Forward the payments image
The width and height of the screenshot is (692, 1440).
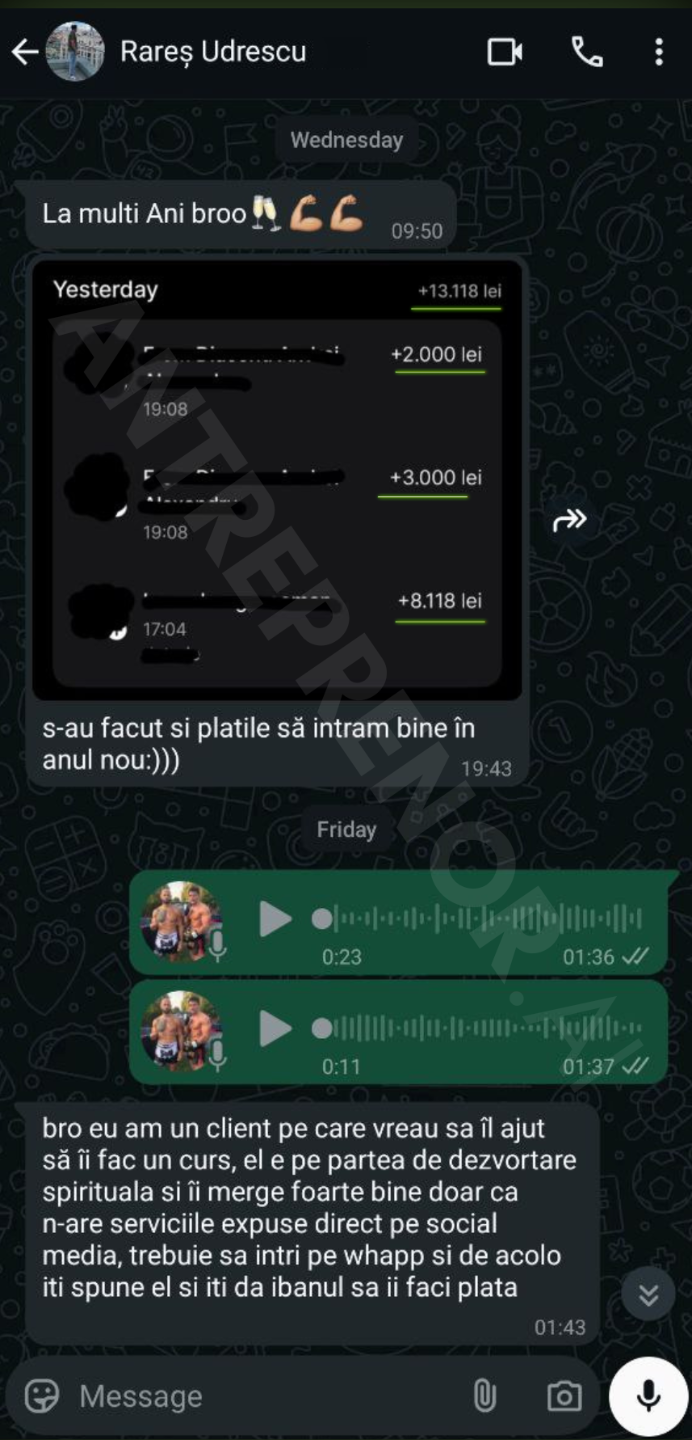pos(570,519)
